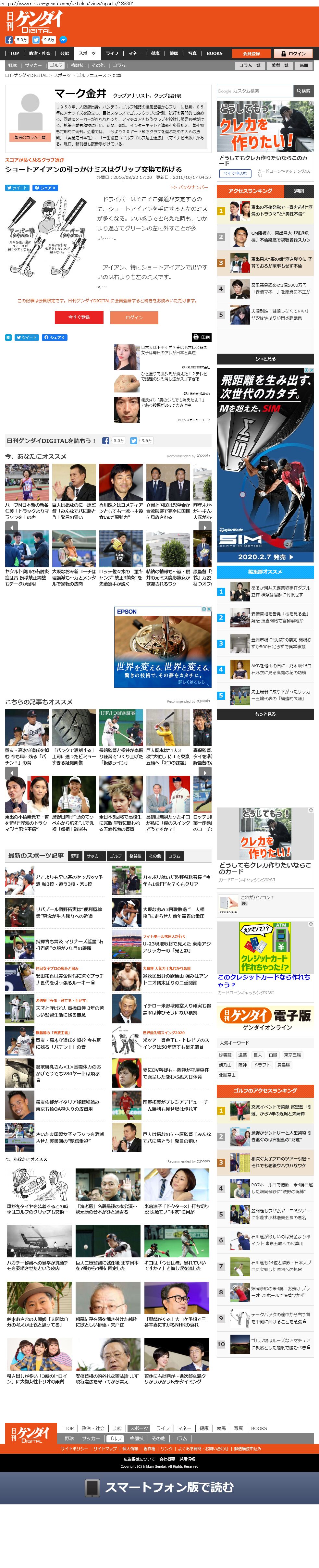Open the BOOKS navigation tab

[x=214, y=54]
